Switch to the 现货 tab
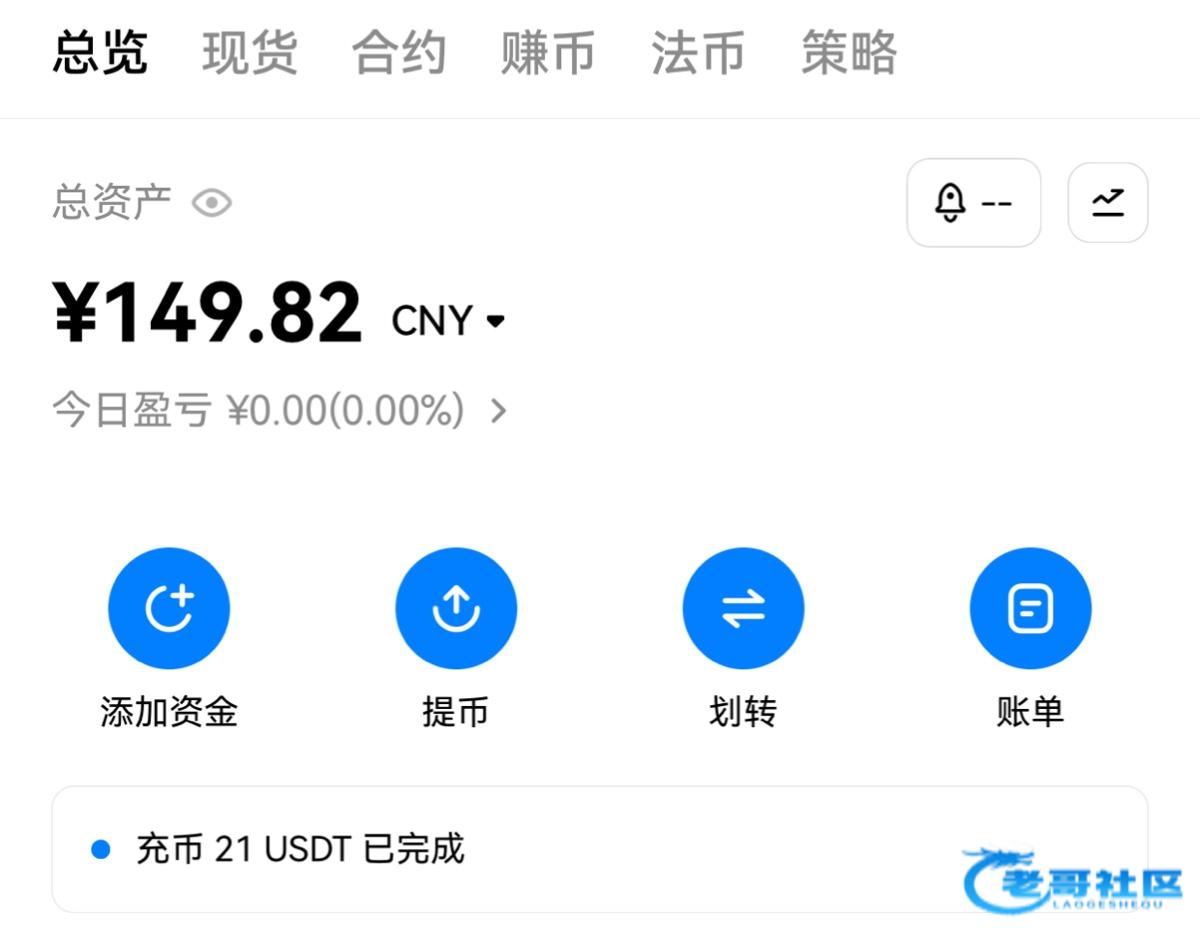 (249, 53)
